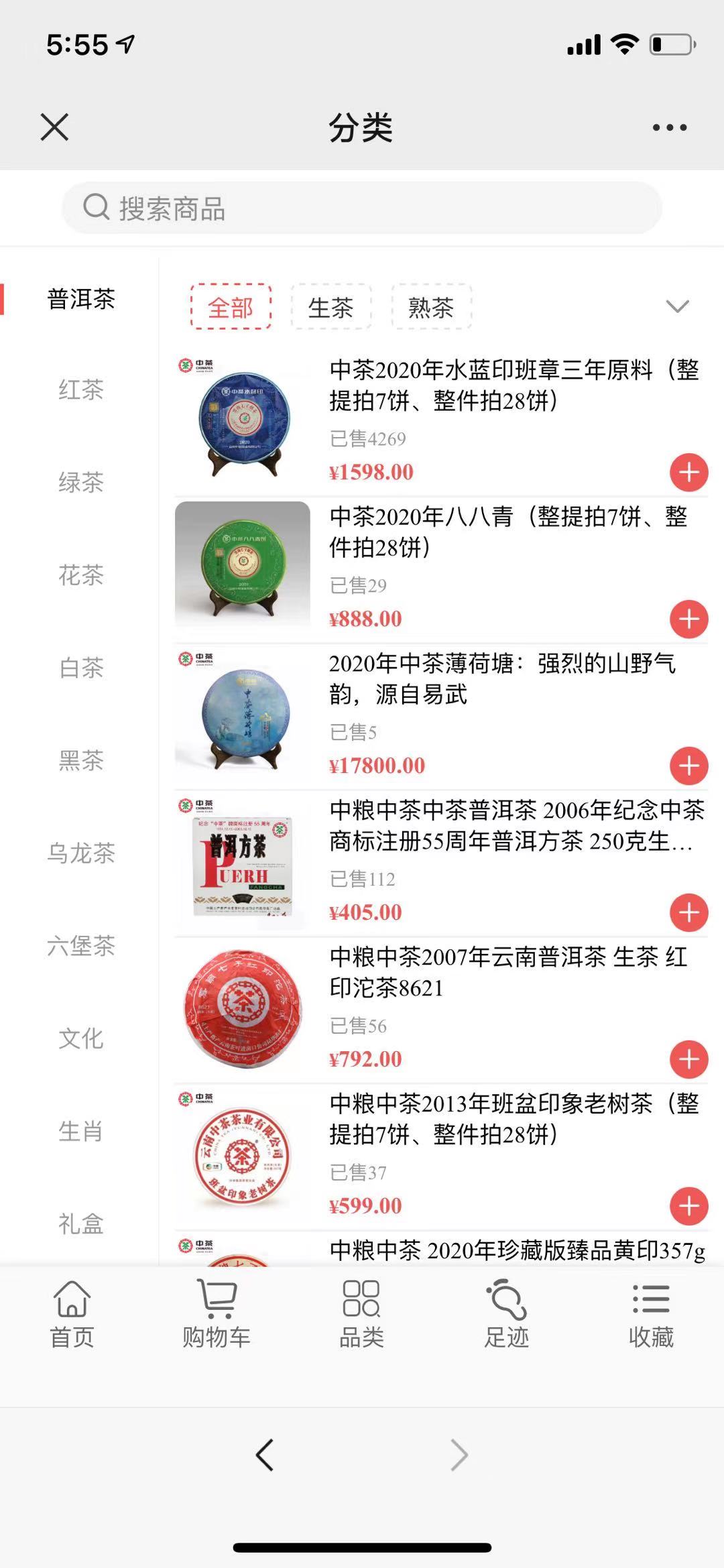The width and height of the screenshot is (724, 1568).
Task: Add 薄荷塘 ¥17800 tea to cart
Action: coord(689,766)
